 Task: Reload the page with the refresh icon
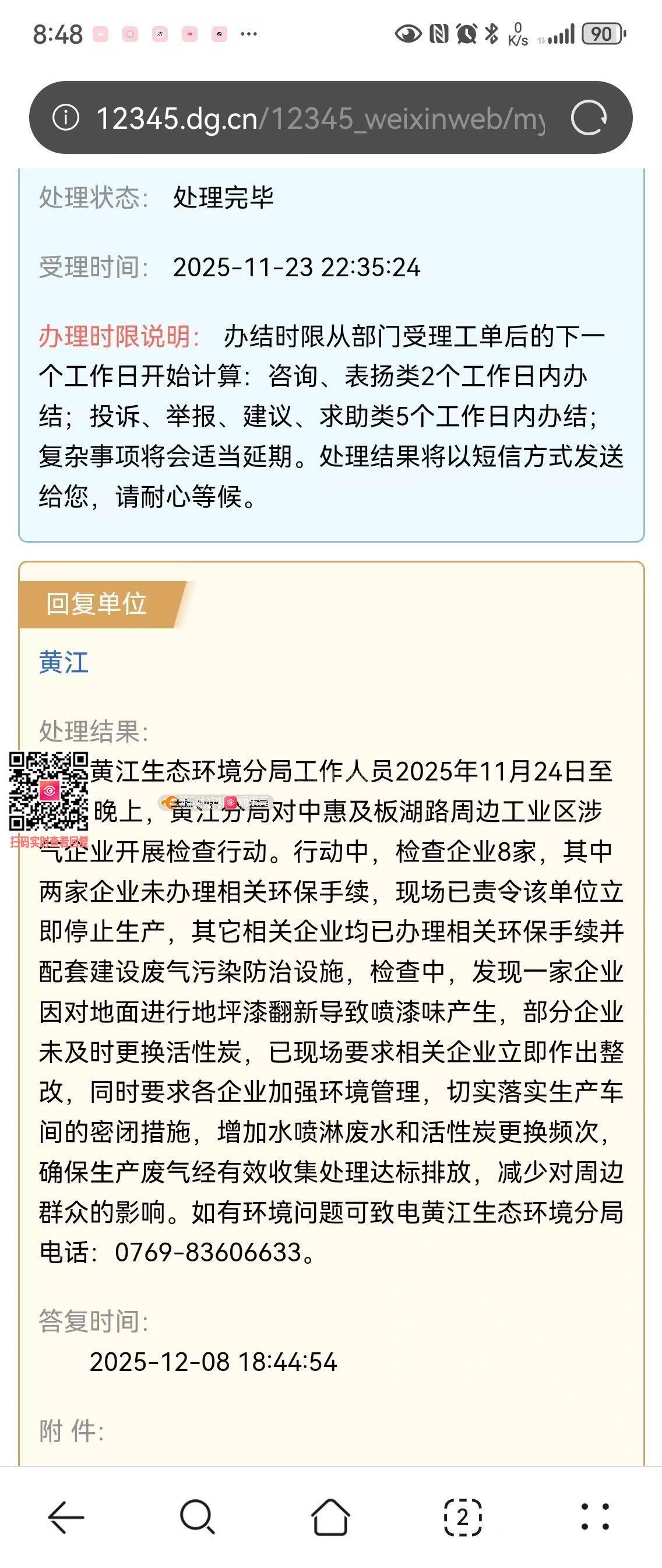tap(589, 118)
